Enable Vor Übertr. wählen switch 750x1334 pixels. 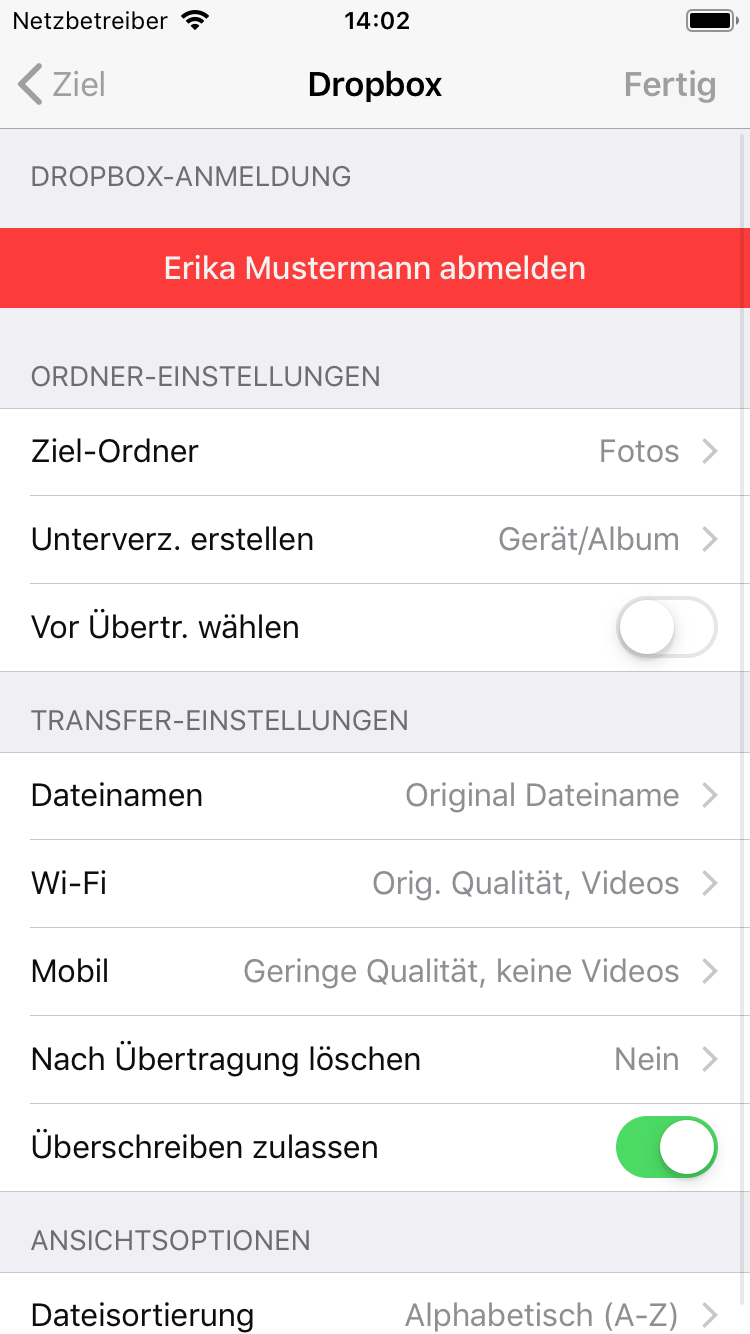point(666,628)
